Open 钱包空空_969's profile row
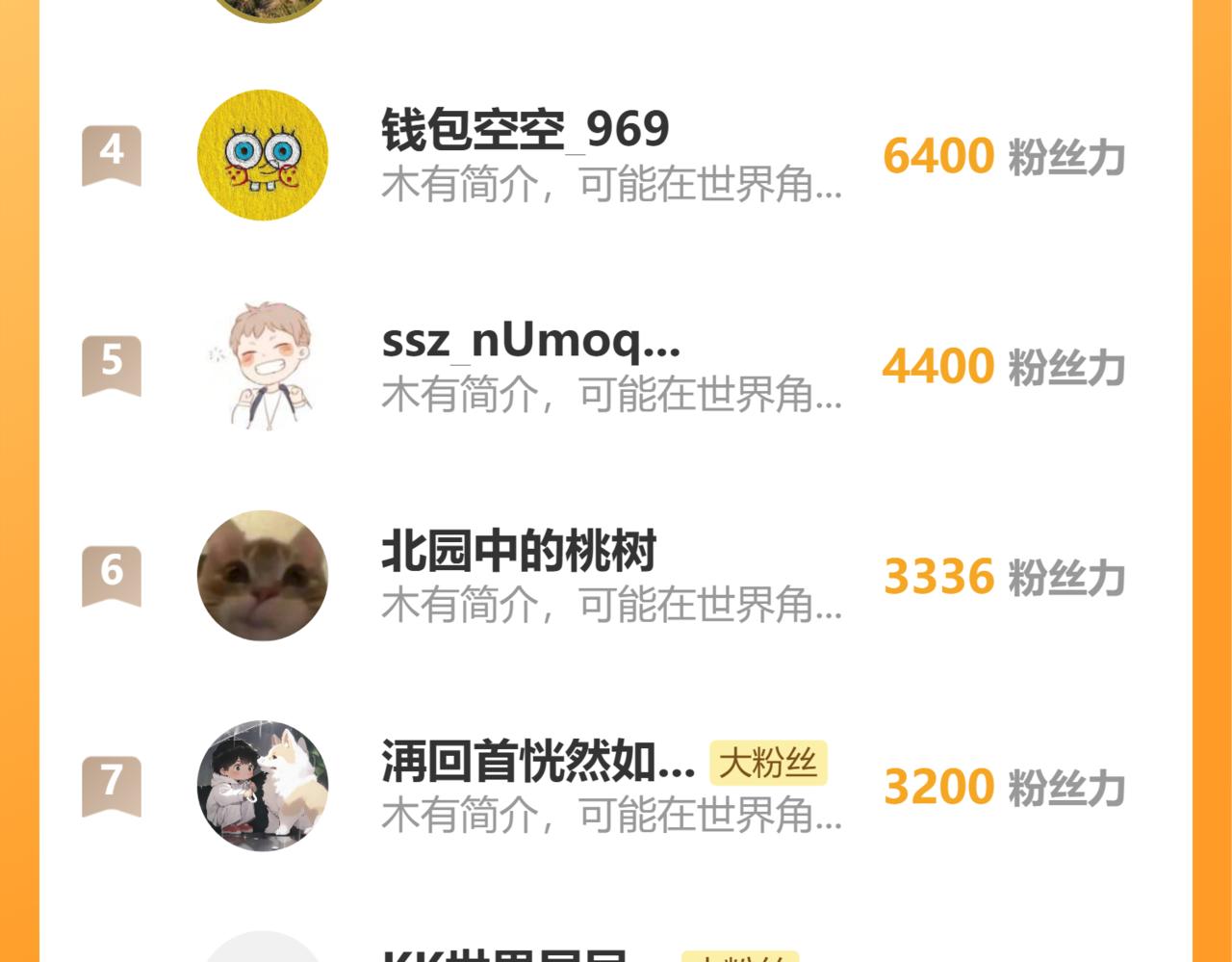This screenshot has width=1232, height=962. [x=525, y=130]
